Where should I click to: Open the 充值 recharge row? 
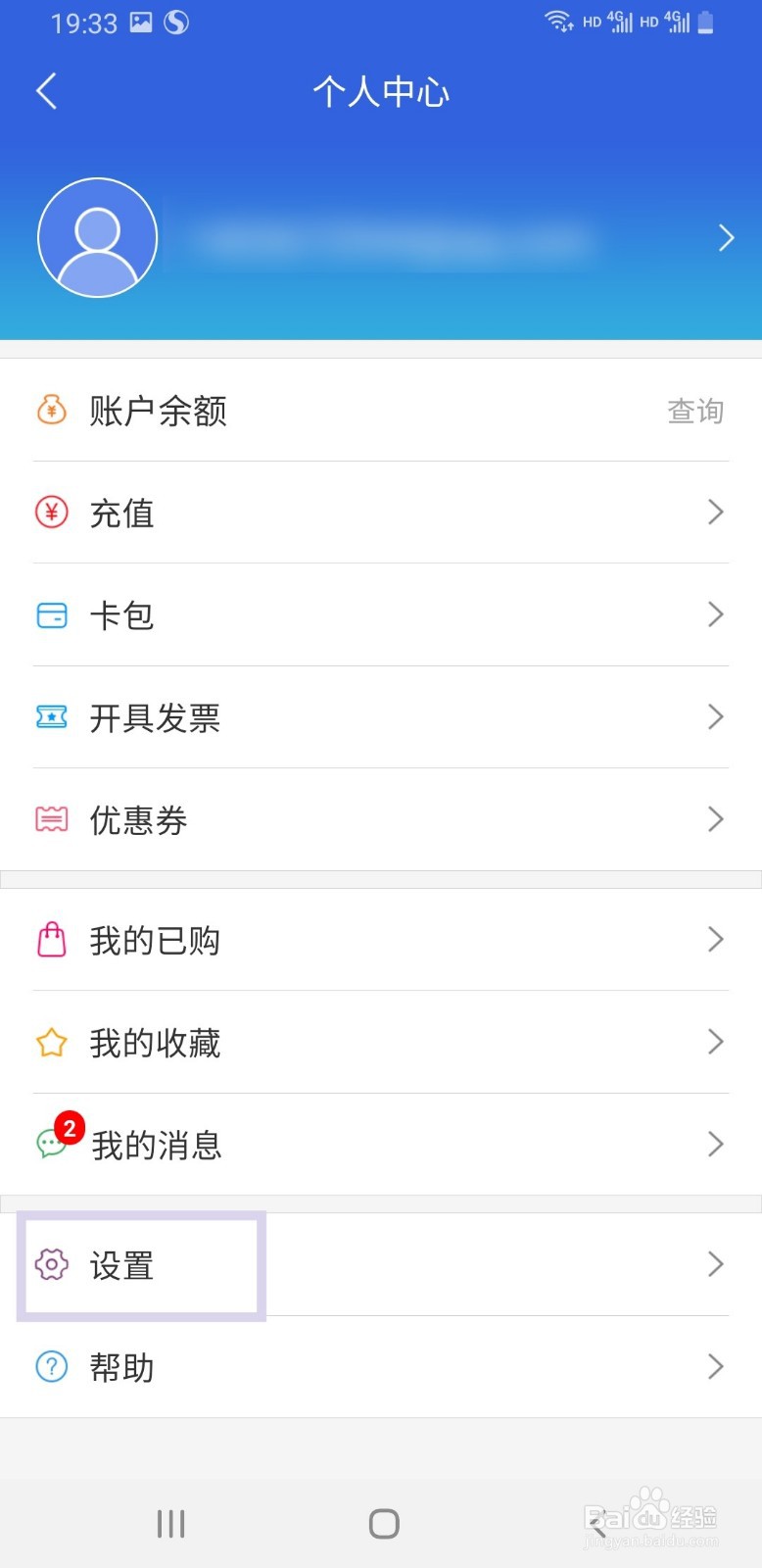tap(380, 513)
